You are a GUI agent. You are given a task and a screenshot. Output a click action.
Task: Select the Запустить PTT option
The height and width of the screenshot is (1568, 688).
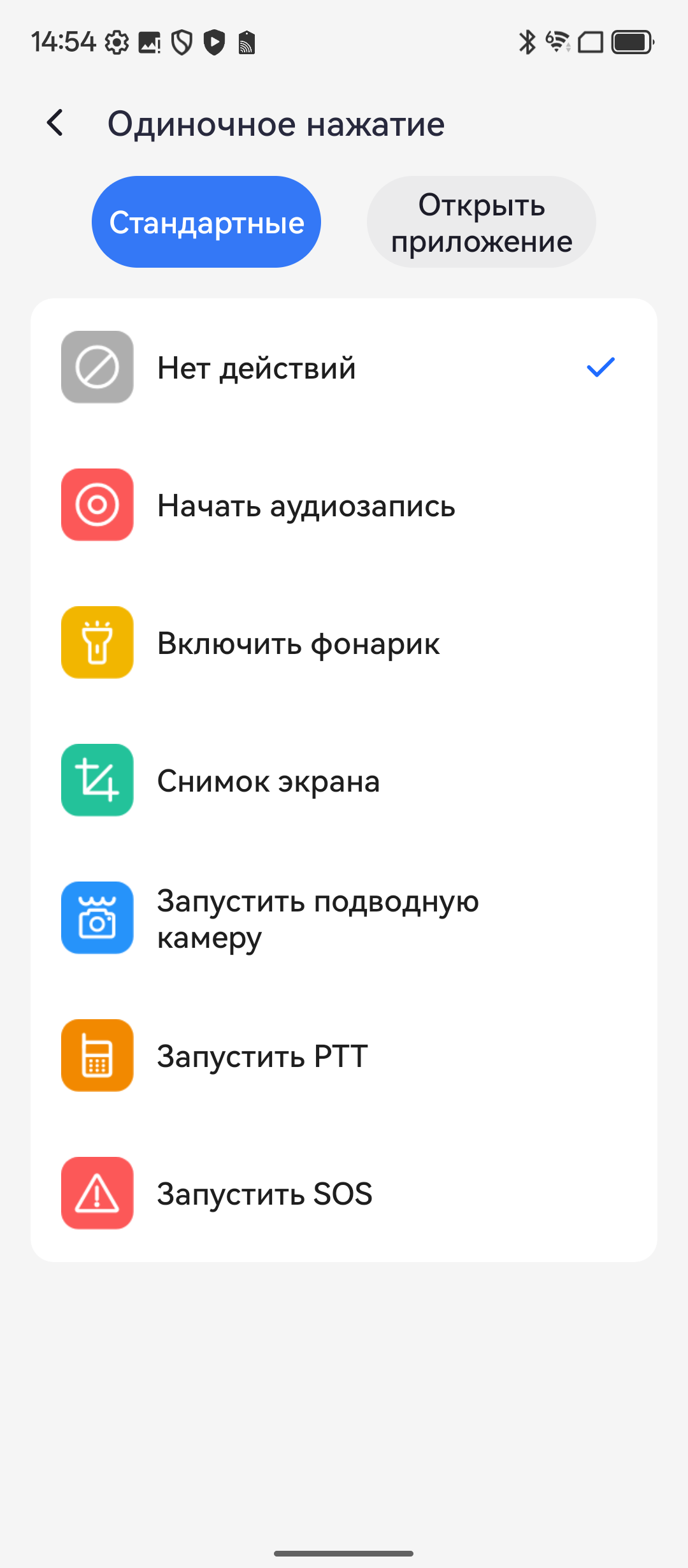(344, 1056)
